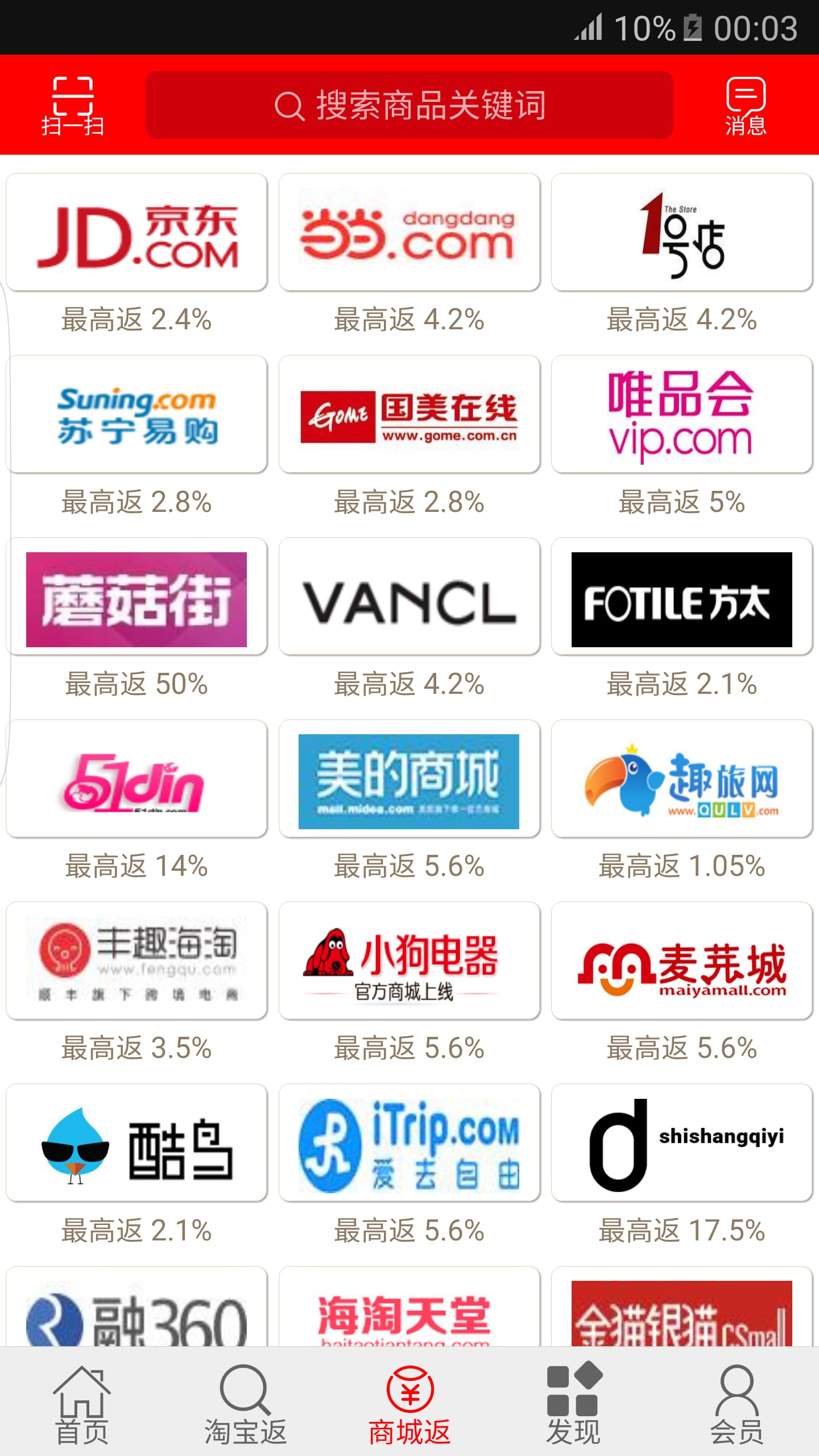Image resolution: width=819 pixels, height=1456 pixels.
Task: Open the 会员 member tab
Action: (737, 1404)
